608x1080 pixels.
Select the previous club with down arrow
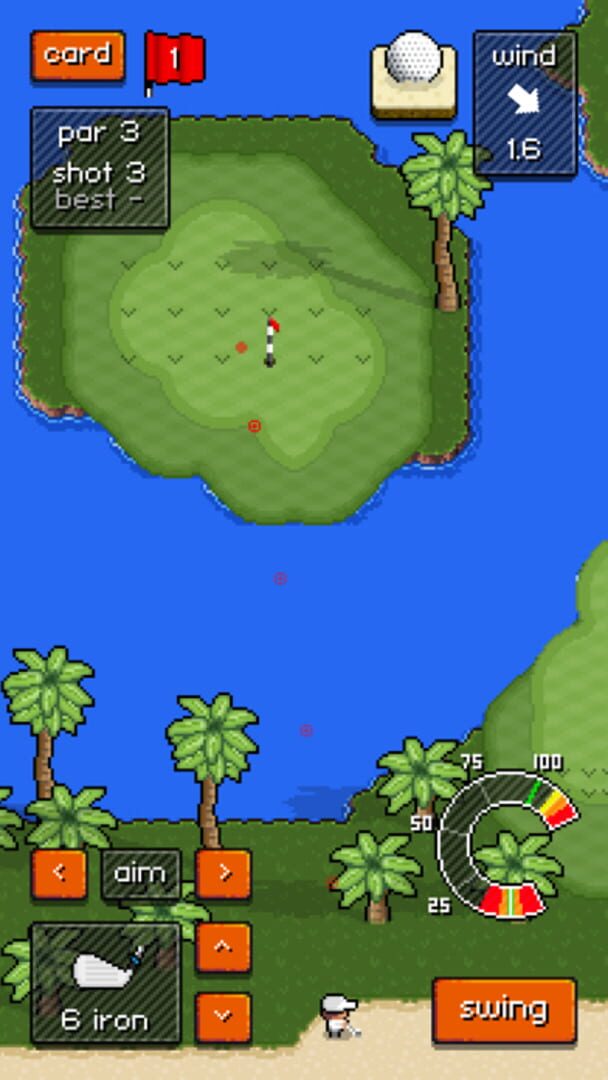(x=223, y=1017)
